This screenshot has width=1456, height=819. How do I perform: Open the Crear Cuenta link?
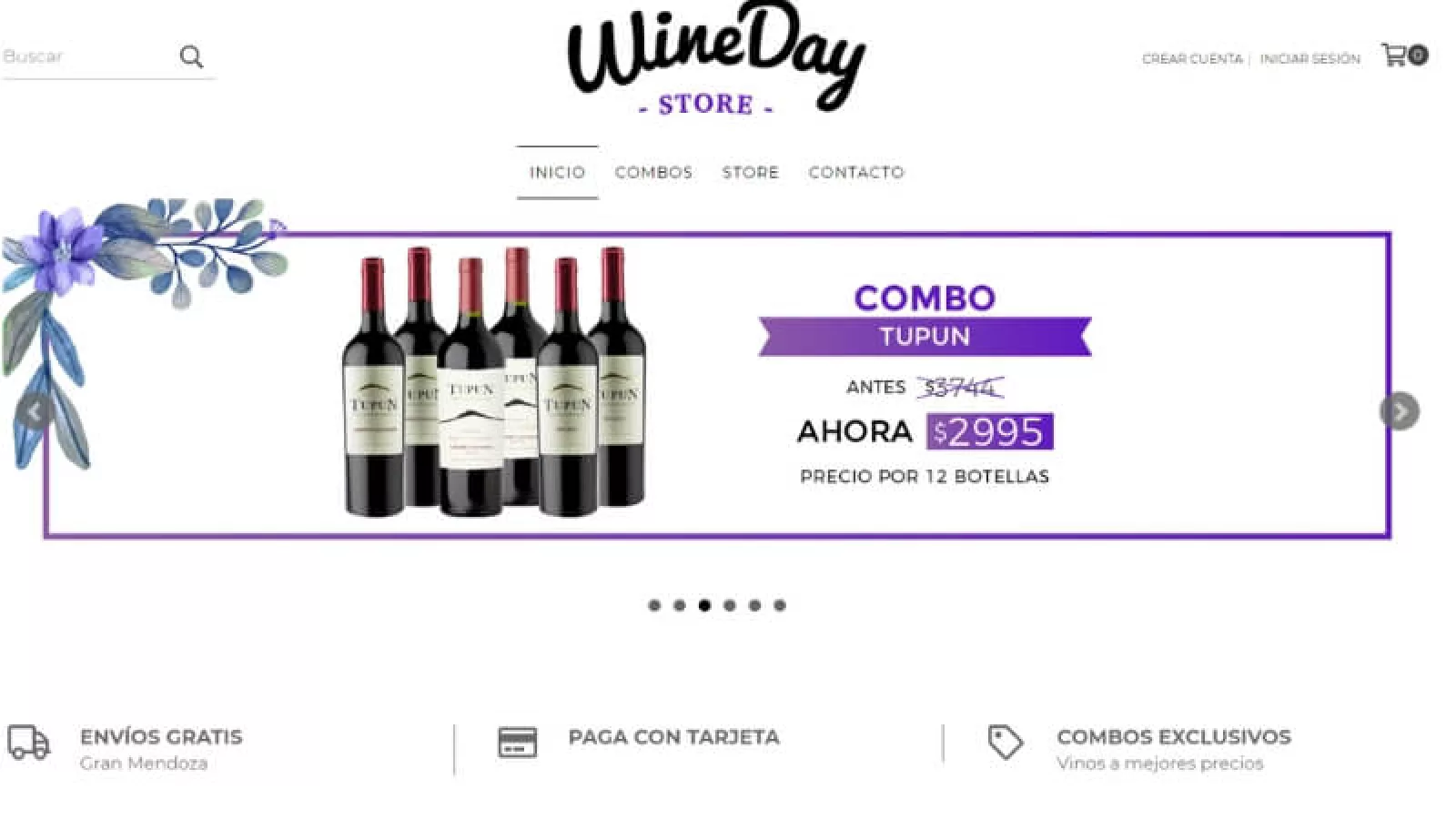pos(1192,58)
